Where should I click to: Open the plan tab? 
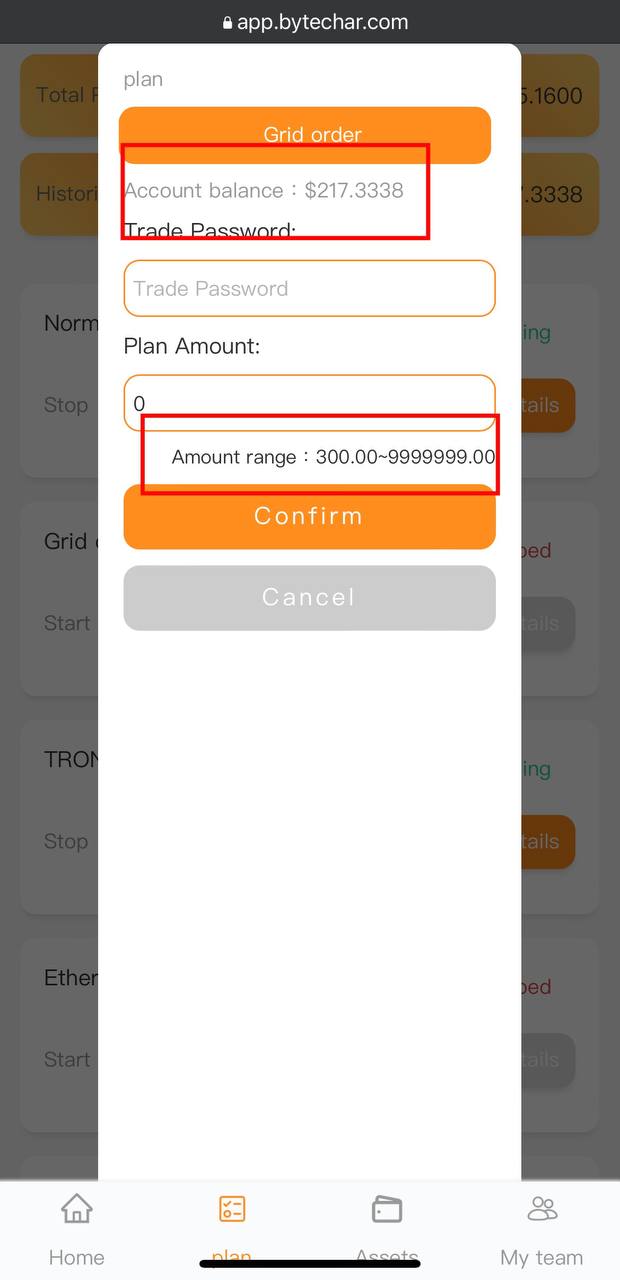point(232,1228)
